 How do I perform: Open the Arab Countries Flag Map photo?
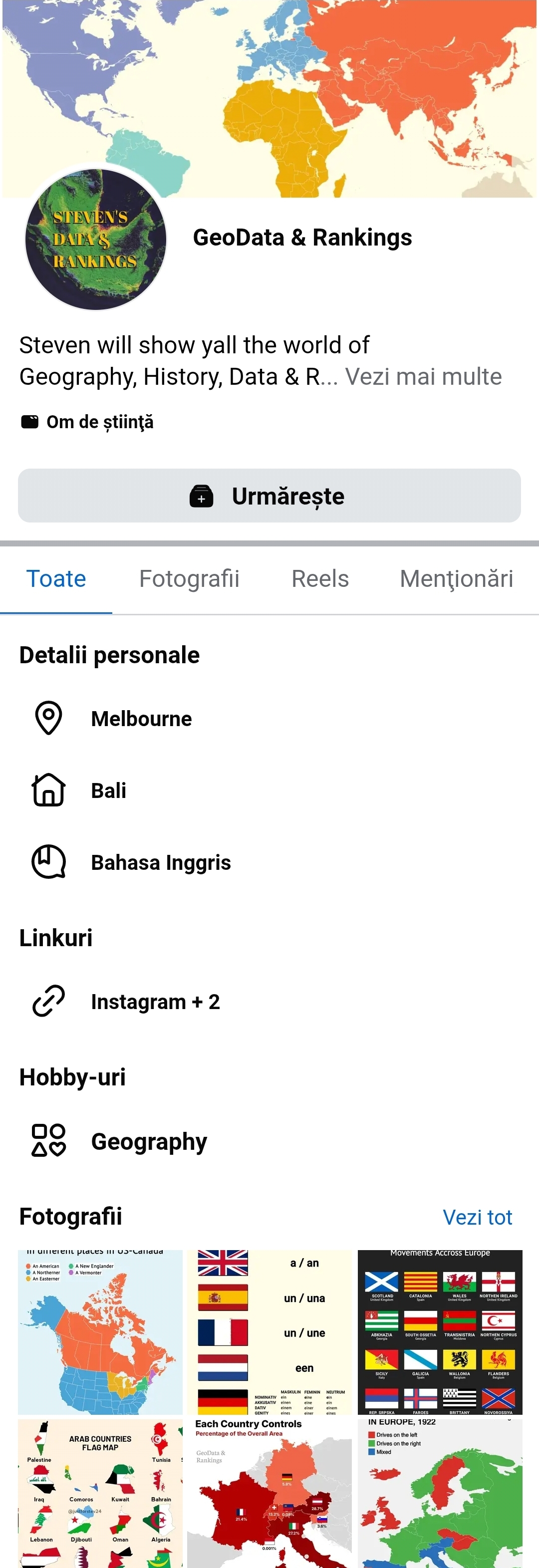pos(100,1493)
